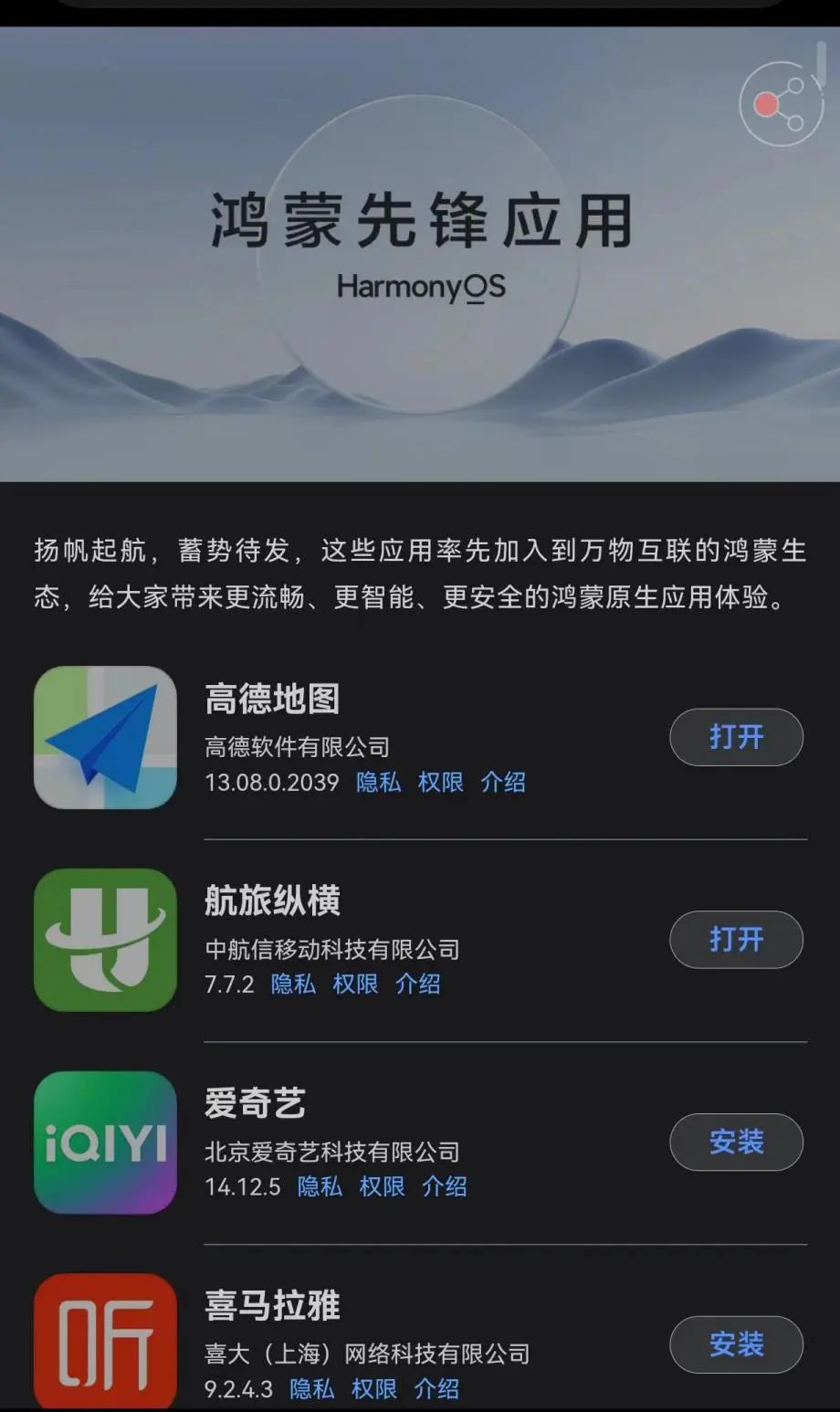Open the 高德地图 app icon
The height and width of the screenshot is (1412, 840).
pyautogui.click(x=105, y=737)
